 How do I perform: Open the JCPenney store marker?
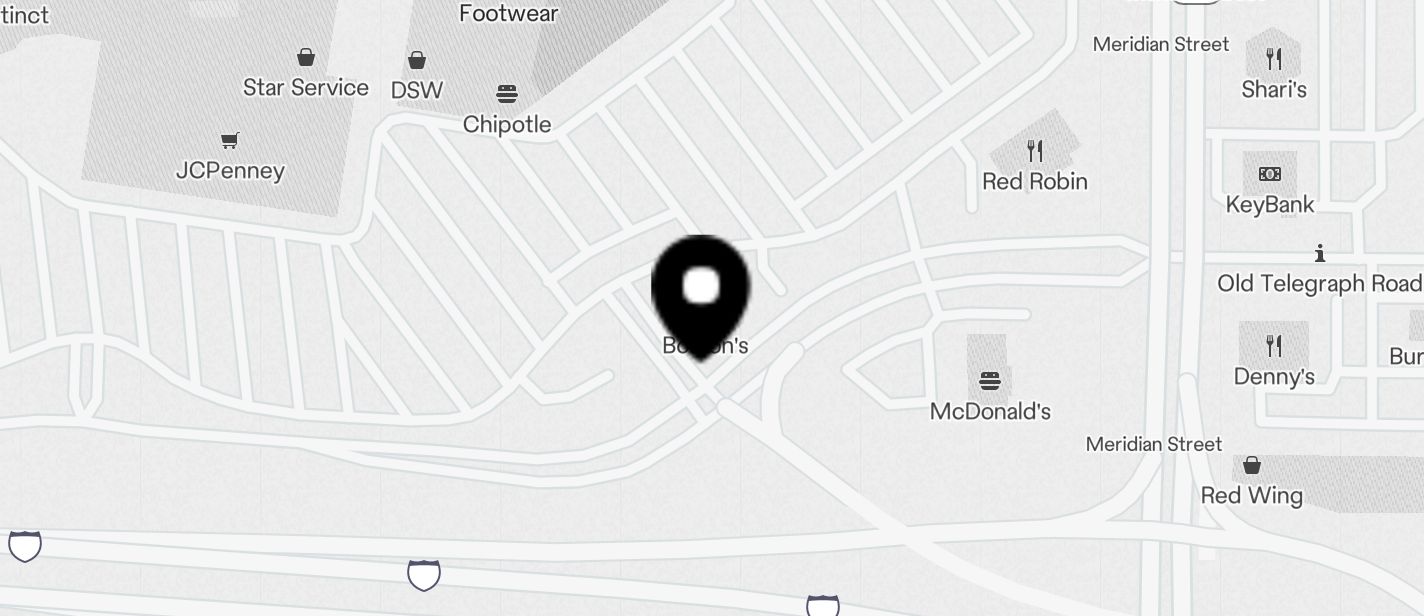(230, 141)
